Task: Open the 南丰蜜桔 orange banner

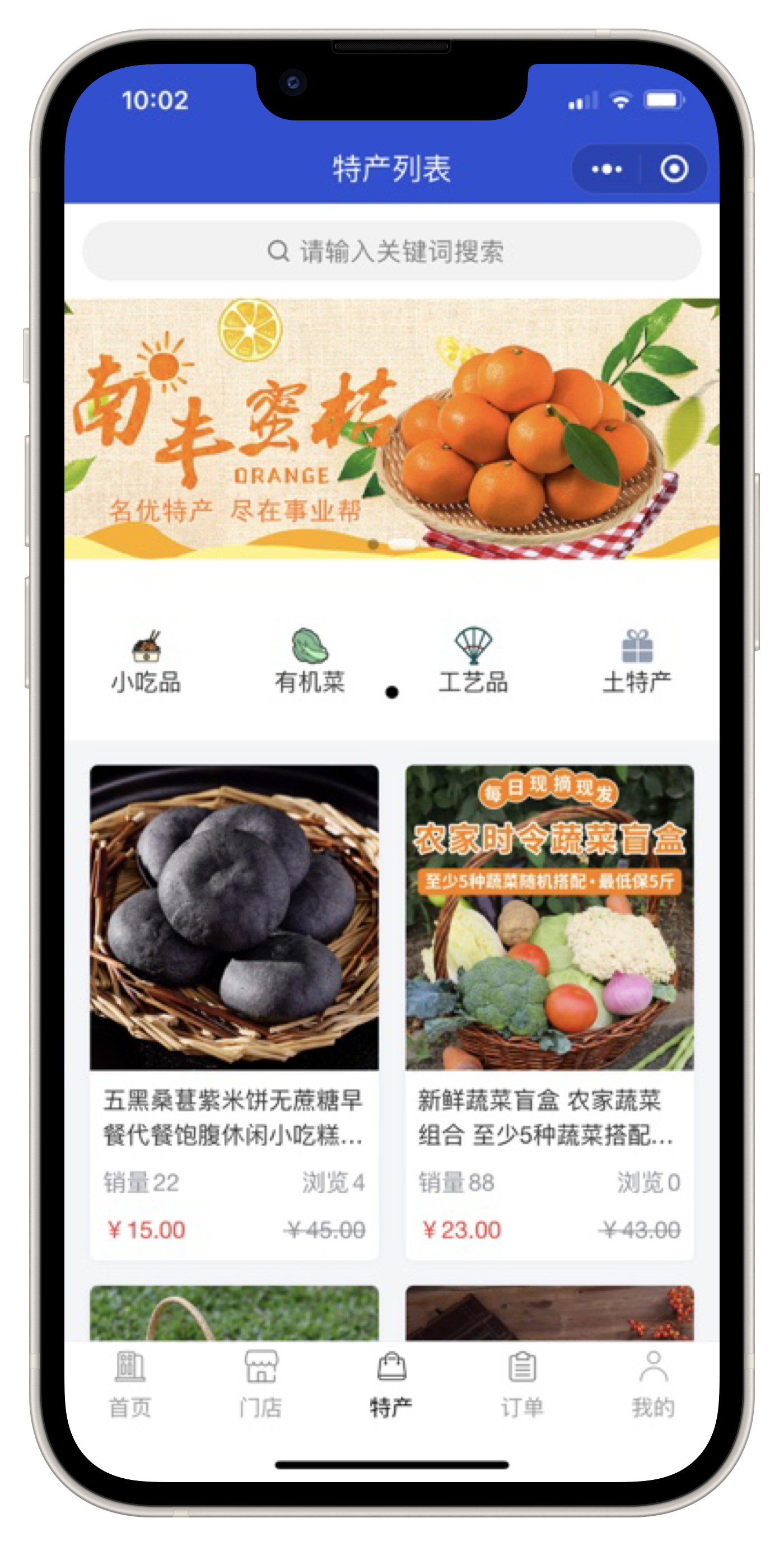Action: 391,429
